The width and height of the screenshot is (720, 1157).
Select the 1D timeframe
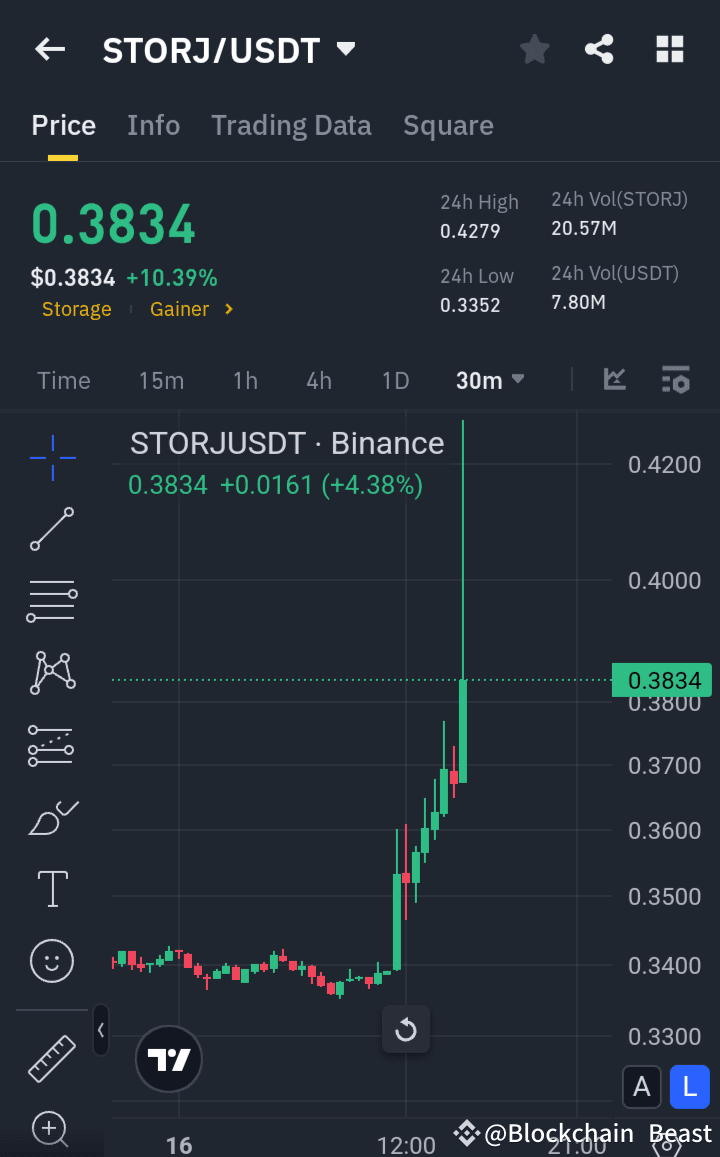[x=395, y=380]
